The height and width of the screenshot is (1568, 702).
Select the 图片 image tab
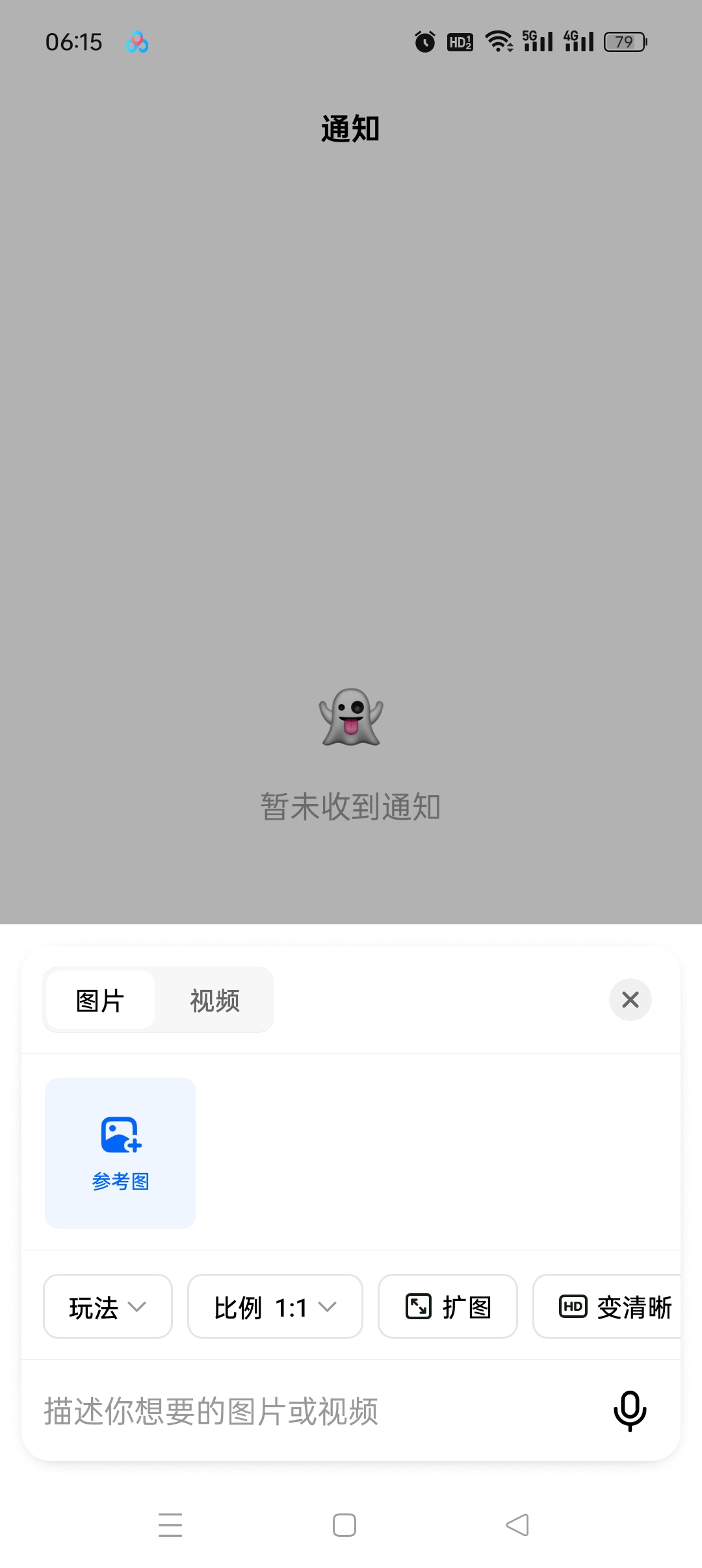pyautogui.click(x=99, y=1000)
